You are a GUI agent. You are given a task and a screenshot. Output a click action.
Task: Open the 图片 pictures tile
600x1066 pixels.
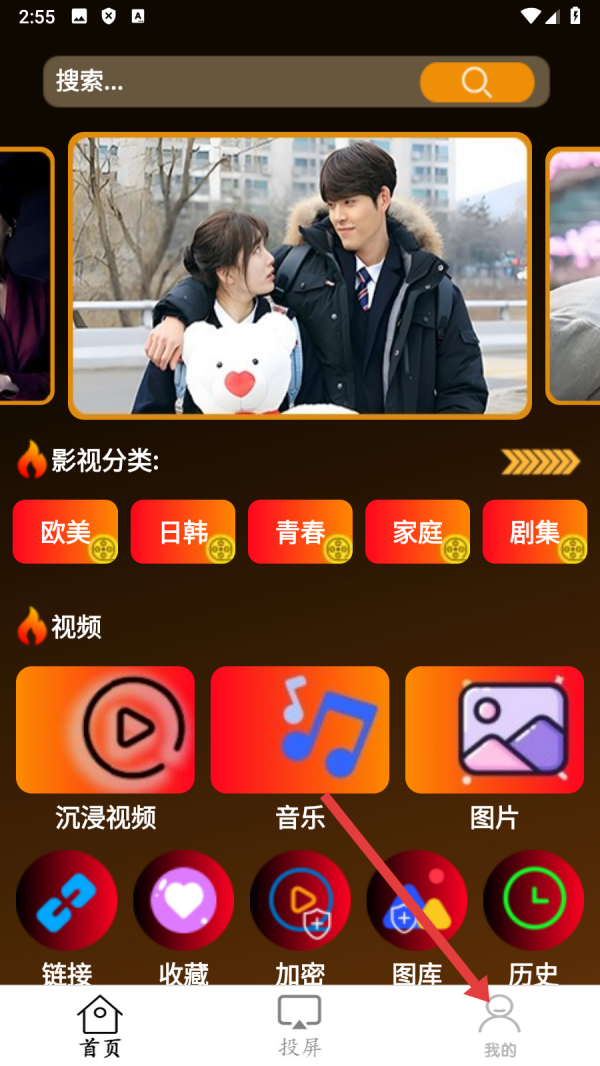[494, 730]
